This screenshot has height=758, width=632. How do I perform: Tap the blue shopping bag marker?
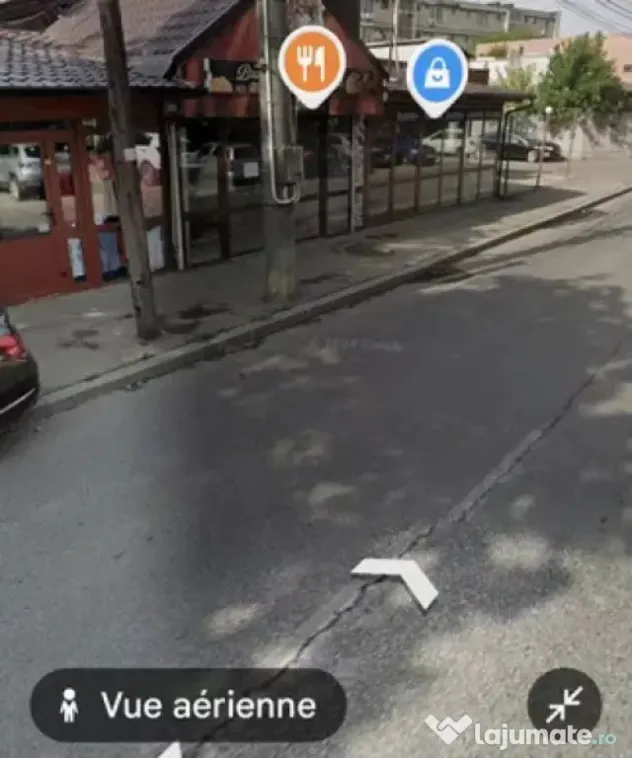point(437,77)
